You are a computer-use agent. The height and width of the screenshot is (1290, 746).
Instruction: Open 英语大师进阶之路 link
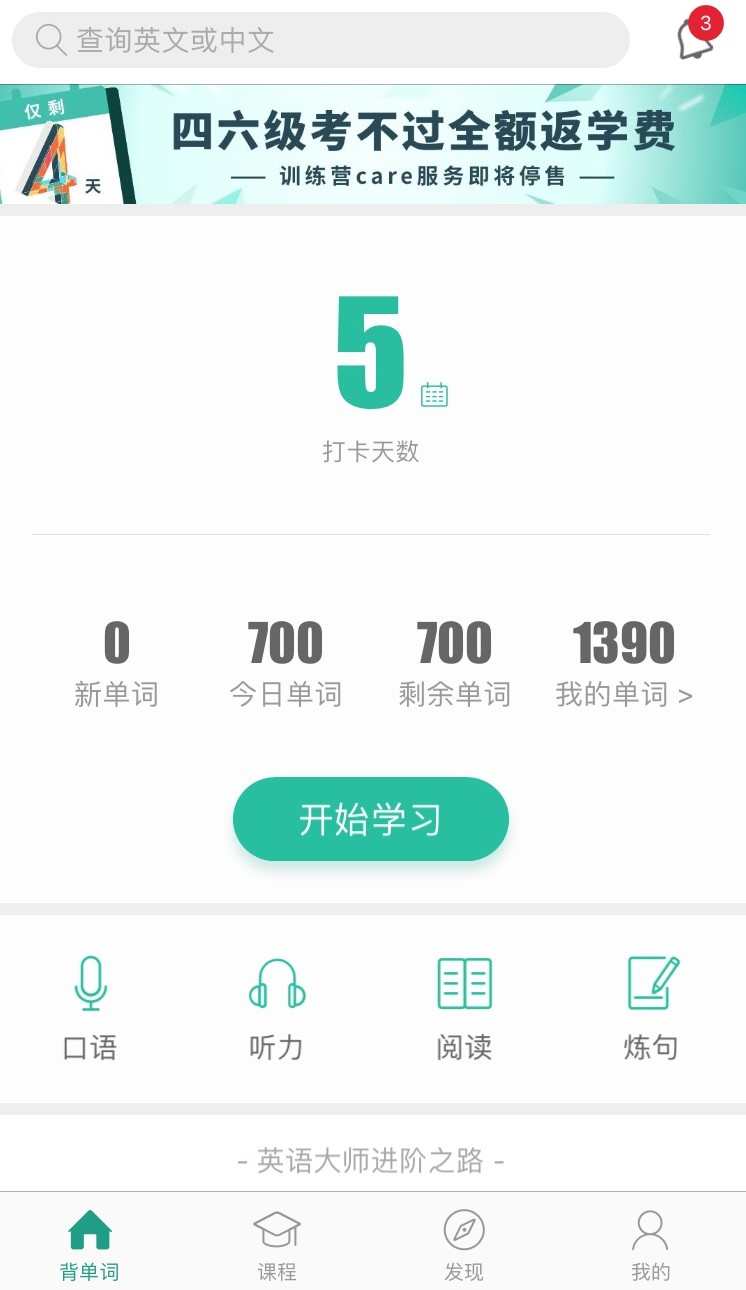click(x=371, y=1160)
